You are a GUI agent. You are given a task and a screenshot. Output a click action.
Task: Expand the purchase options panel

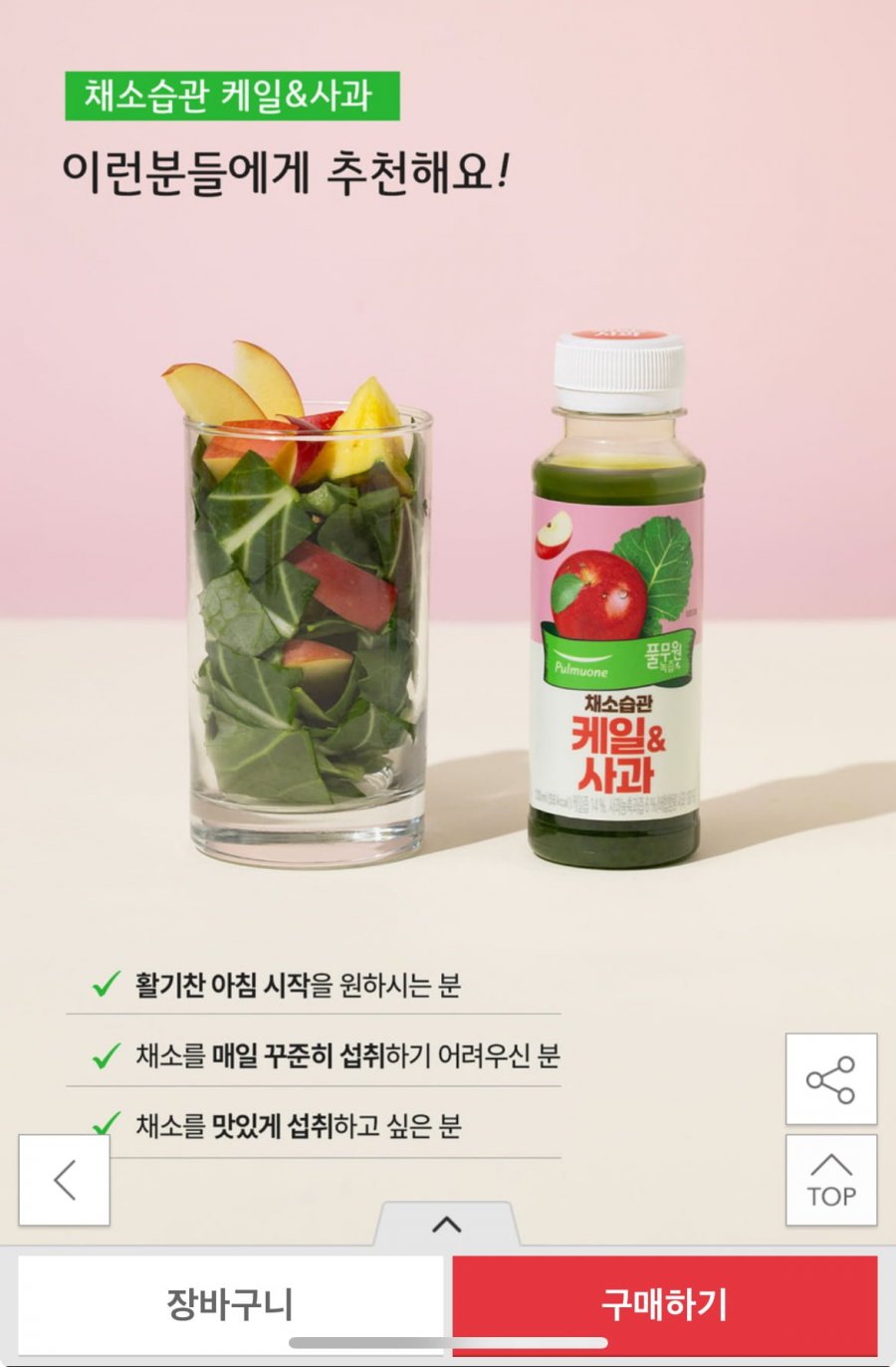click(x=447, y=1225)
